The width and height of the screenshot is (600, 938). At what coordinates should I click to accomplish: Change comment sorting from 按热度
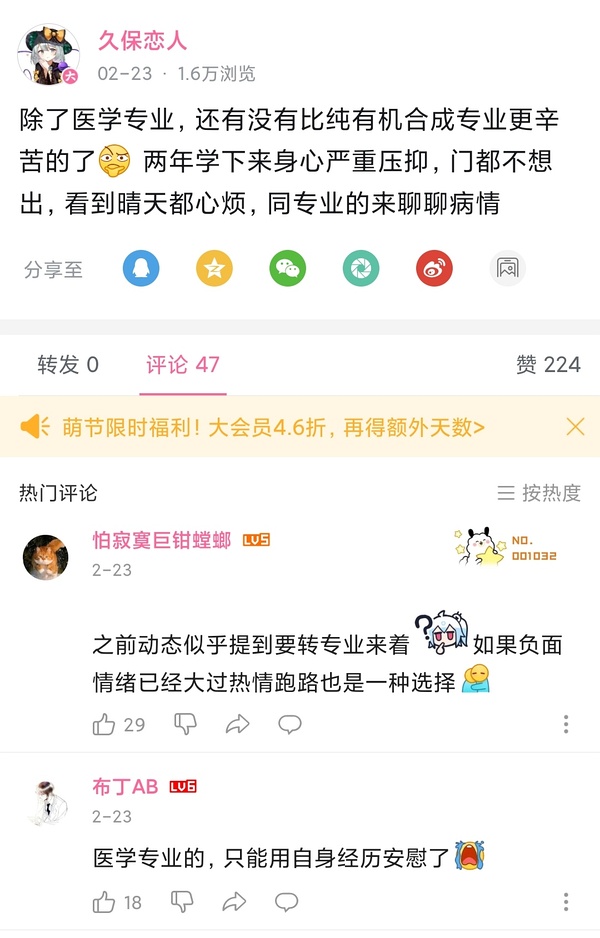[x=539, y=493]
